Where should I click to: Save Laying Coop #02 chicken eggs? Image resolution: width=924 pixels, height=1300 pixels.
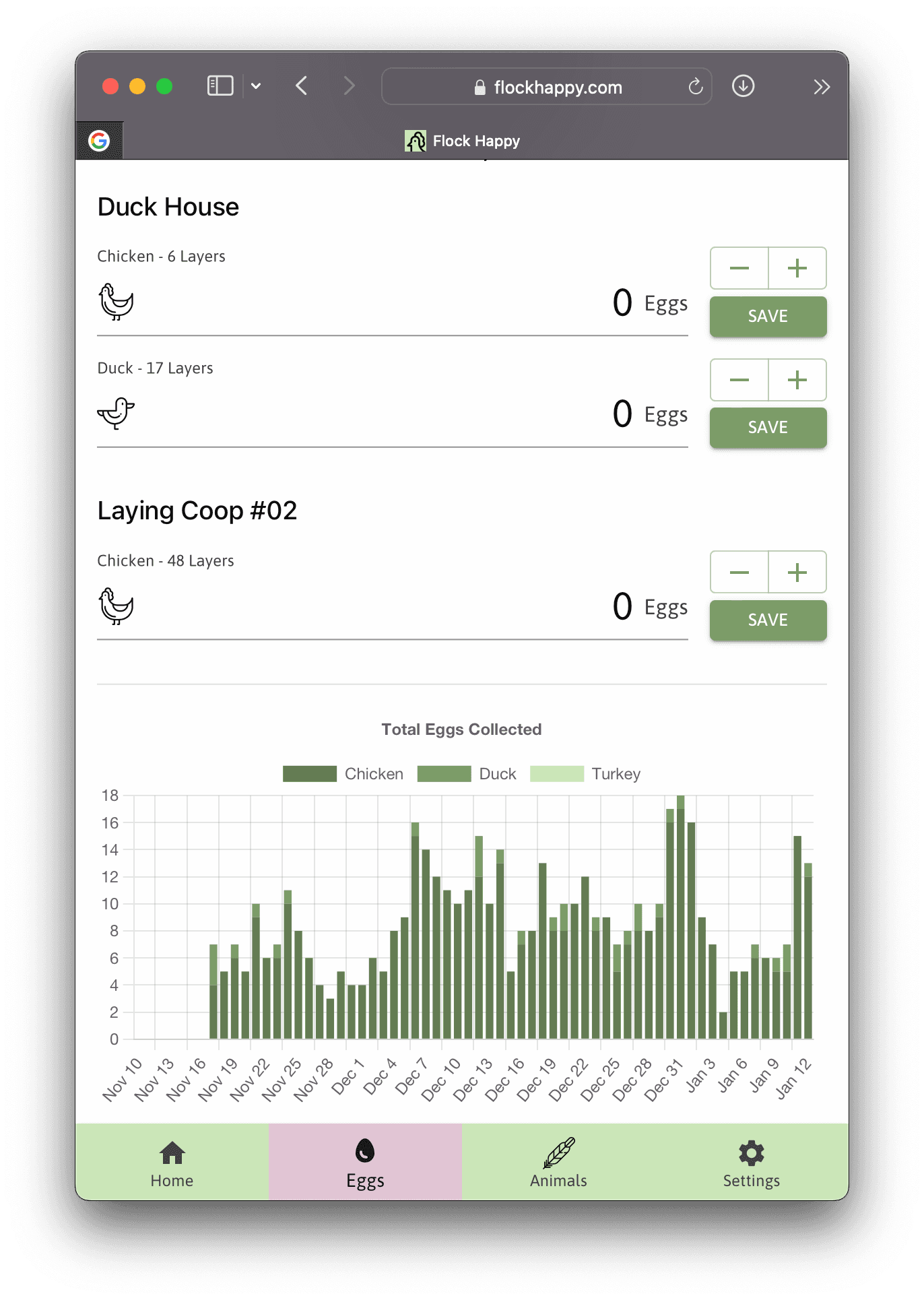tap(768, 620)
